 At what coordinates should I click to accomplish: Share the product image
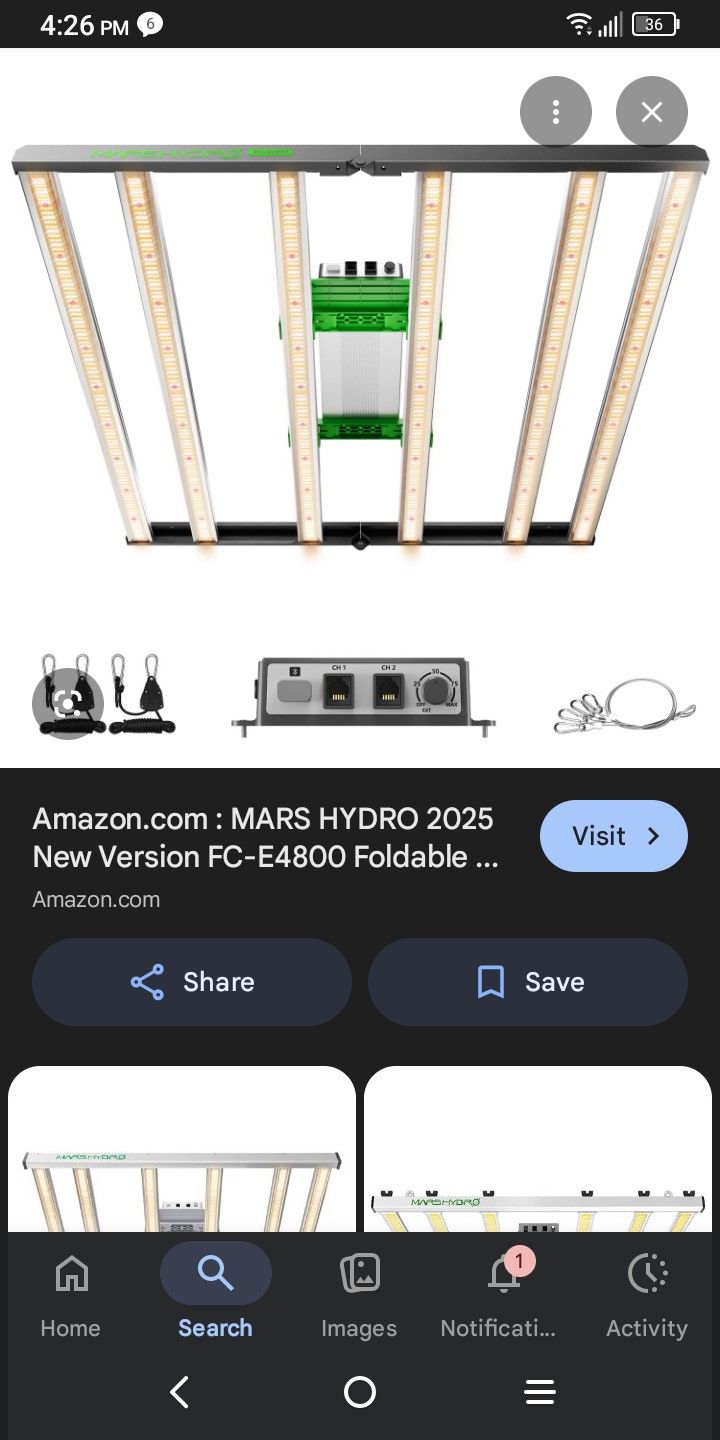(192, 981)
